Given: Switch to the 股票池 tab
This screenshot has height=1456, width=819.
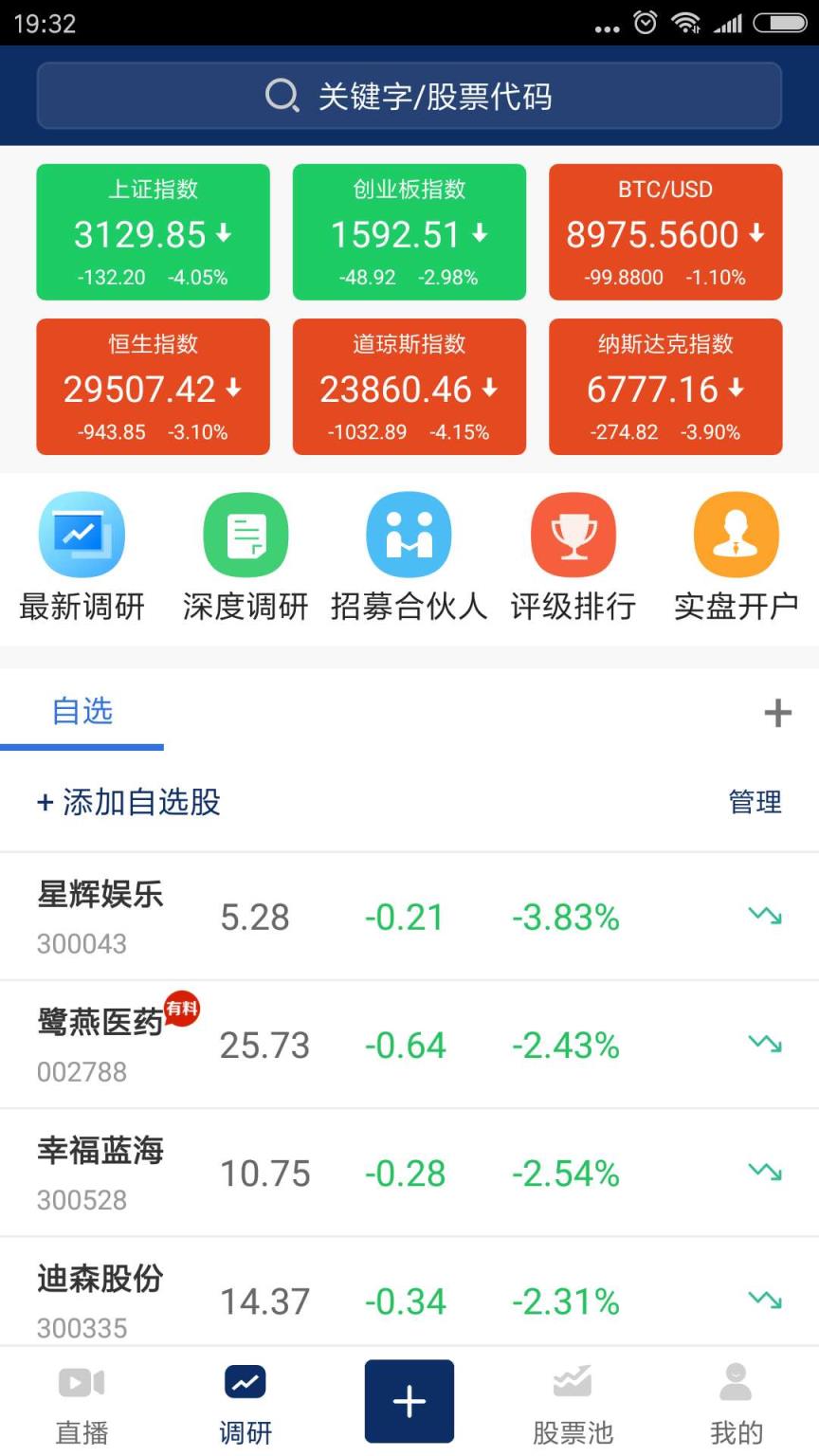Looking at the screenshot, I should [x=573, y=1404].
